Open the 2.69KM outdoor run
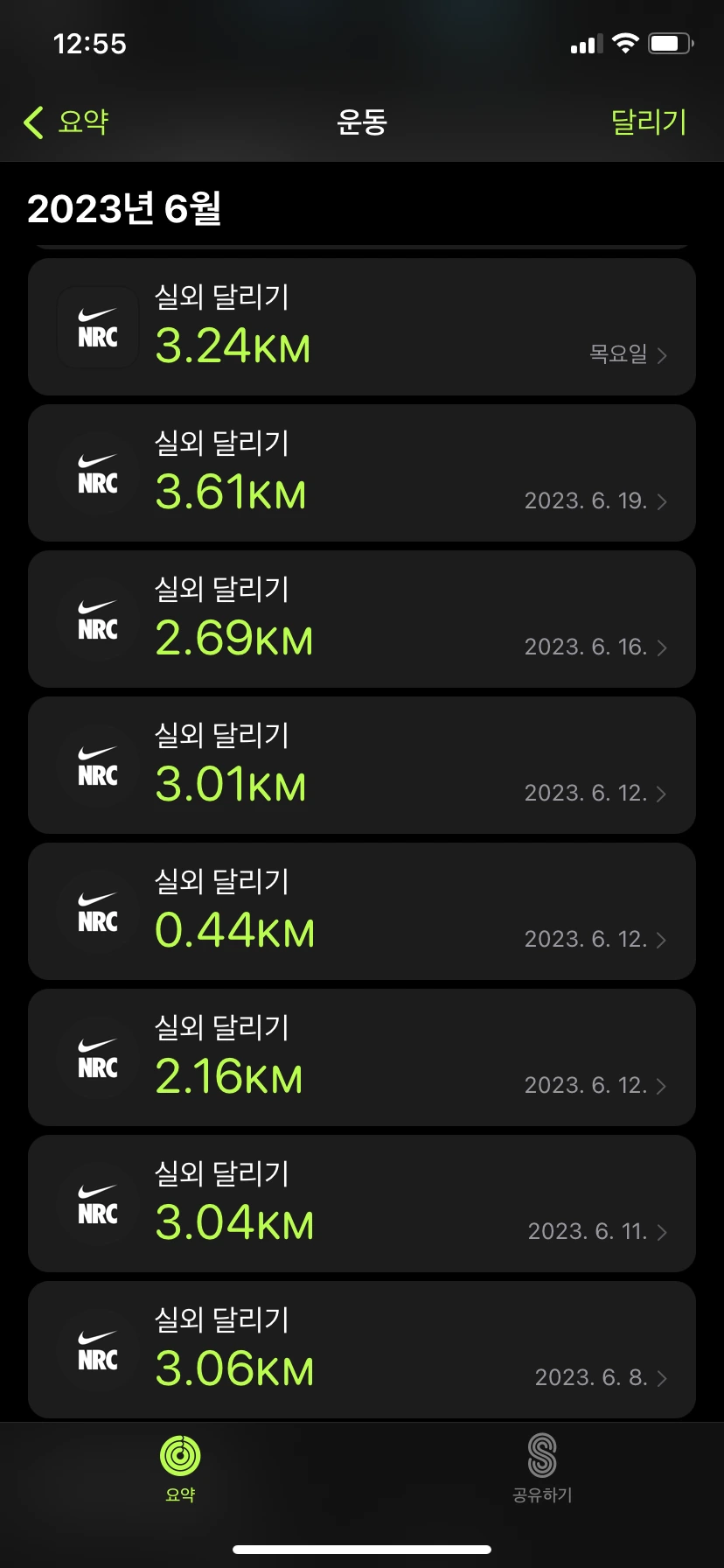Screen dimensions: 724x1568 tap(362, 619)
